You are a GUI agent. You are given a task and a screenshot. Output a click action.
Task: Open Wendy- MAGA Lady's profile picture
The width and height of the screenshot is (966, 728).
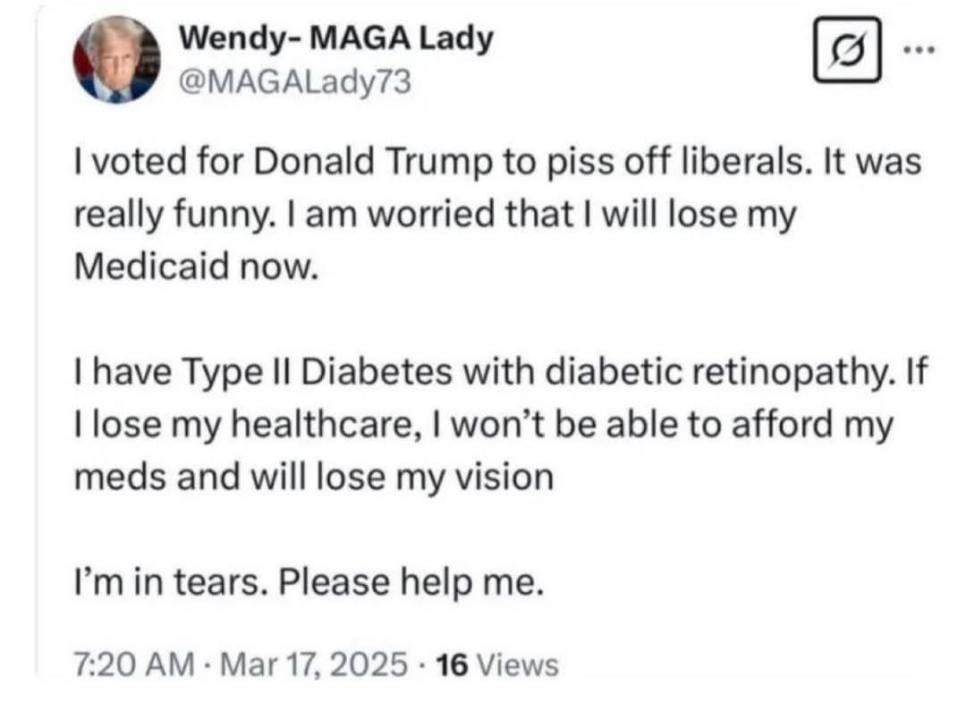(116, 61)
